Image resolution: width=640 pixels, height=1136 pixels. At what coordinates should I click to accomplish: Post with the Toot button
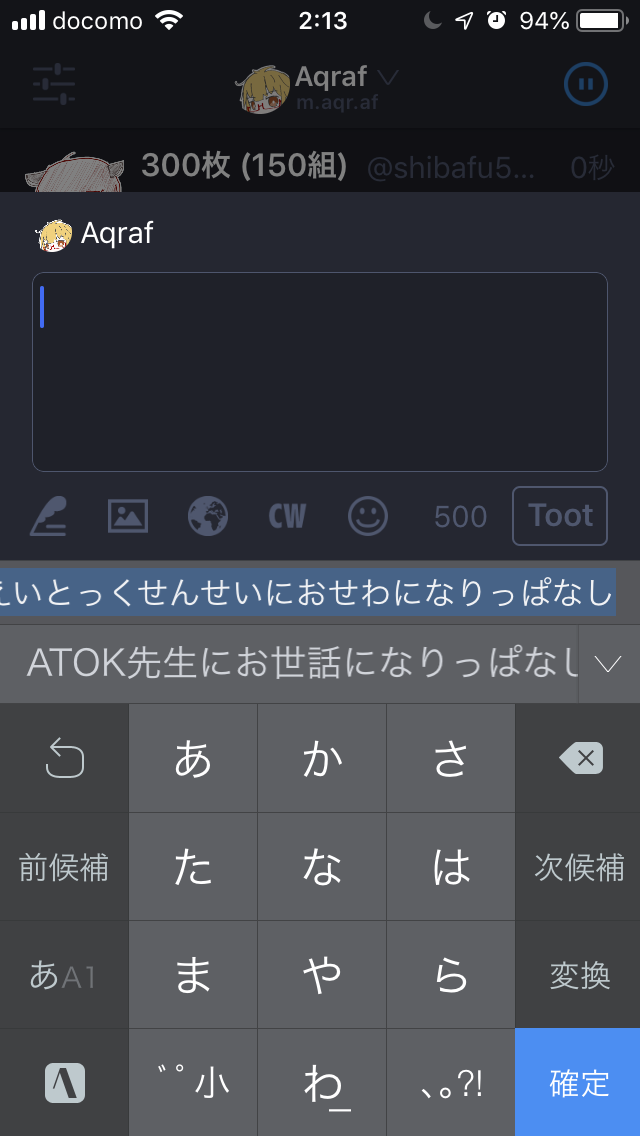(x=560, y=516)
